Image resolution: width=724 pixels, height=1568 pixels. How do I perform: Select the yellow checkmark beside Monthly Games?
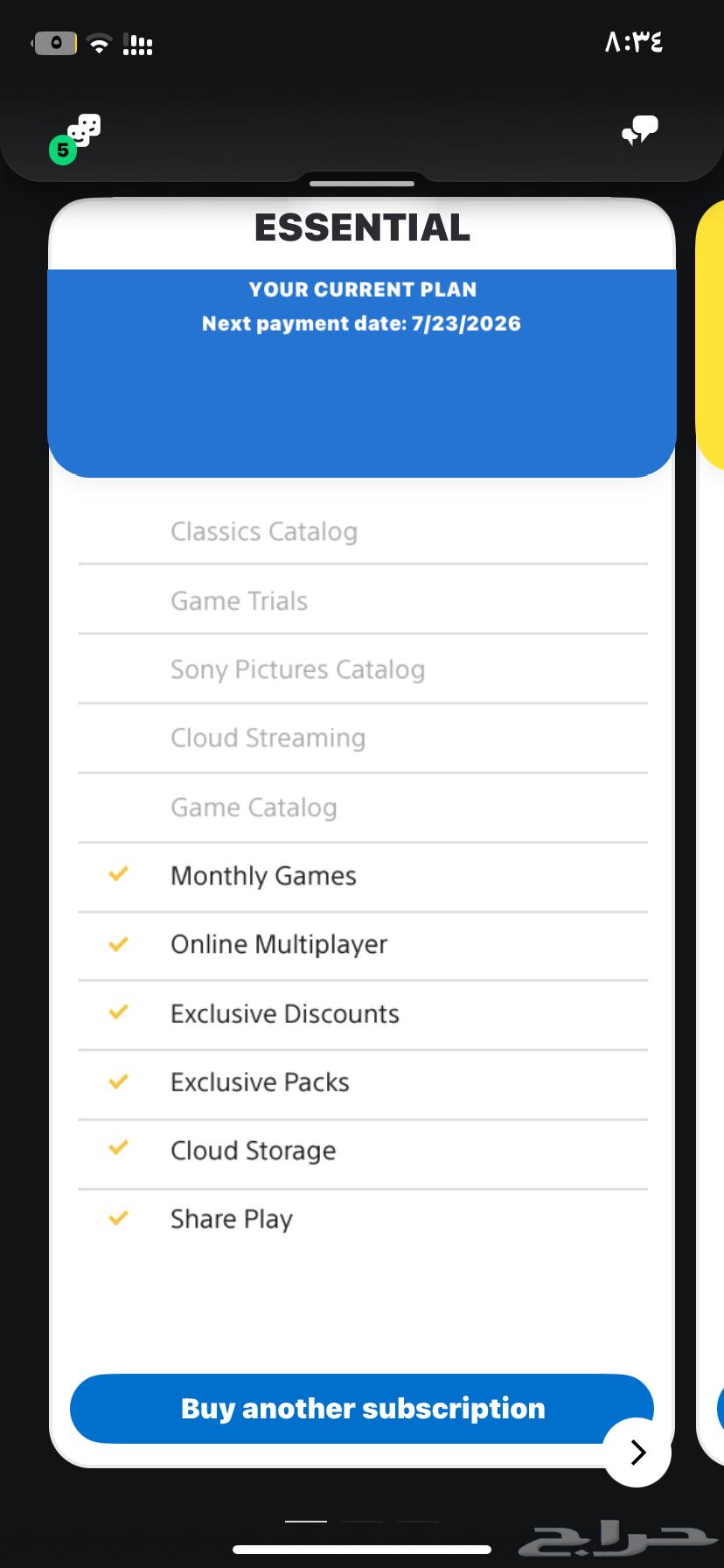(x=119, y=875)
